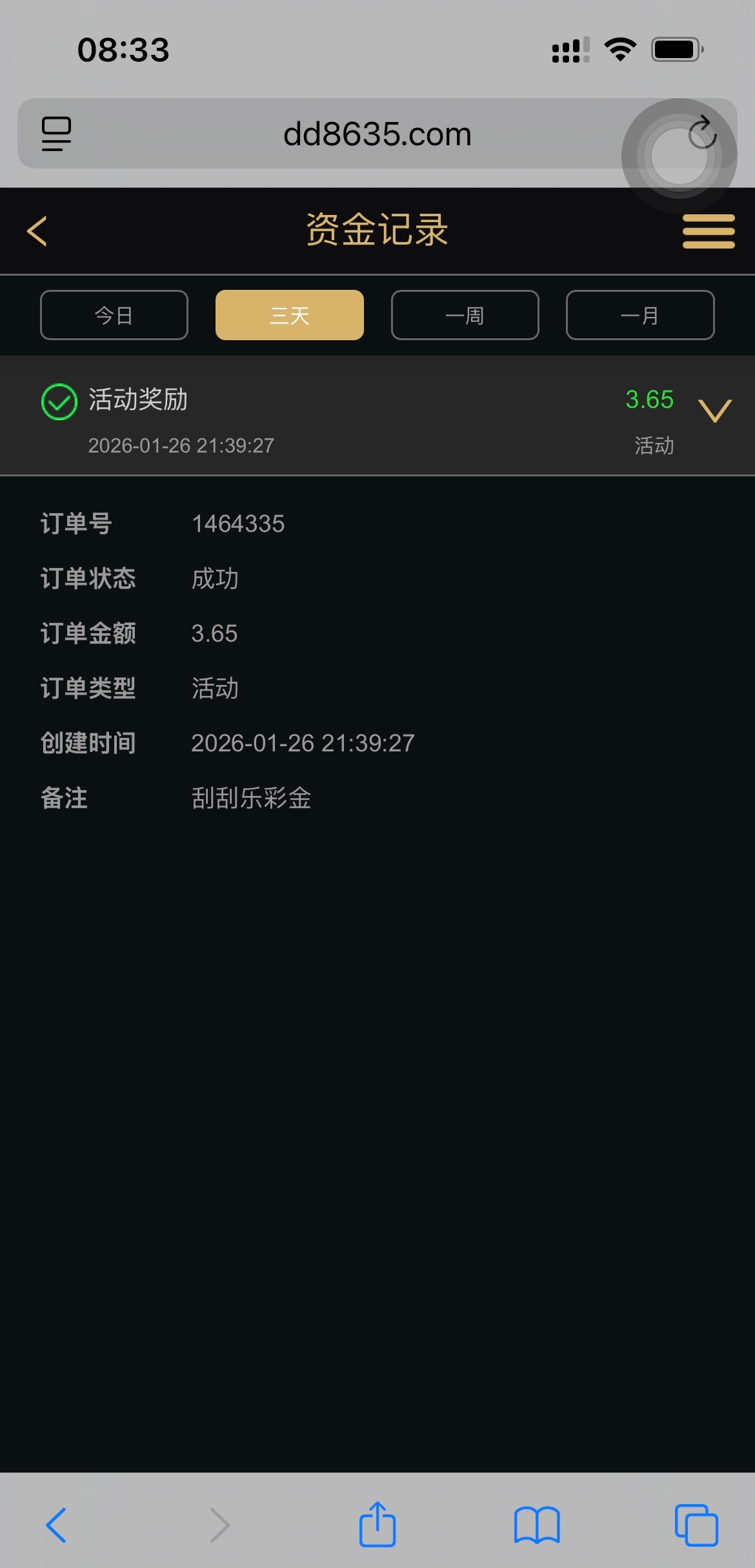Share this page

click(377, 1525)
